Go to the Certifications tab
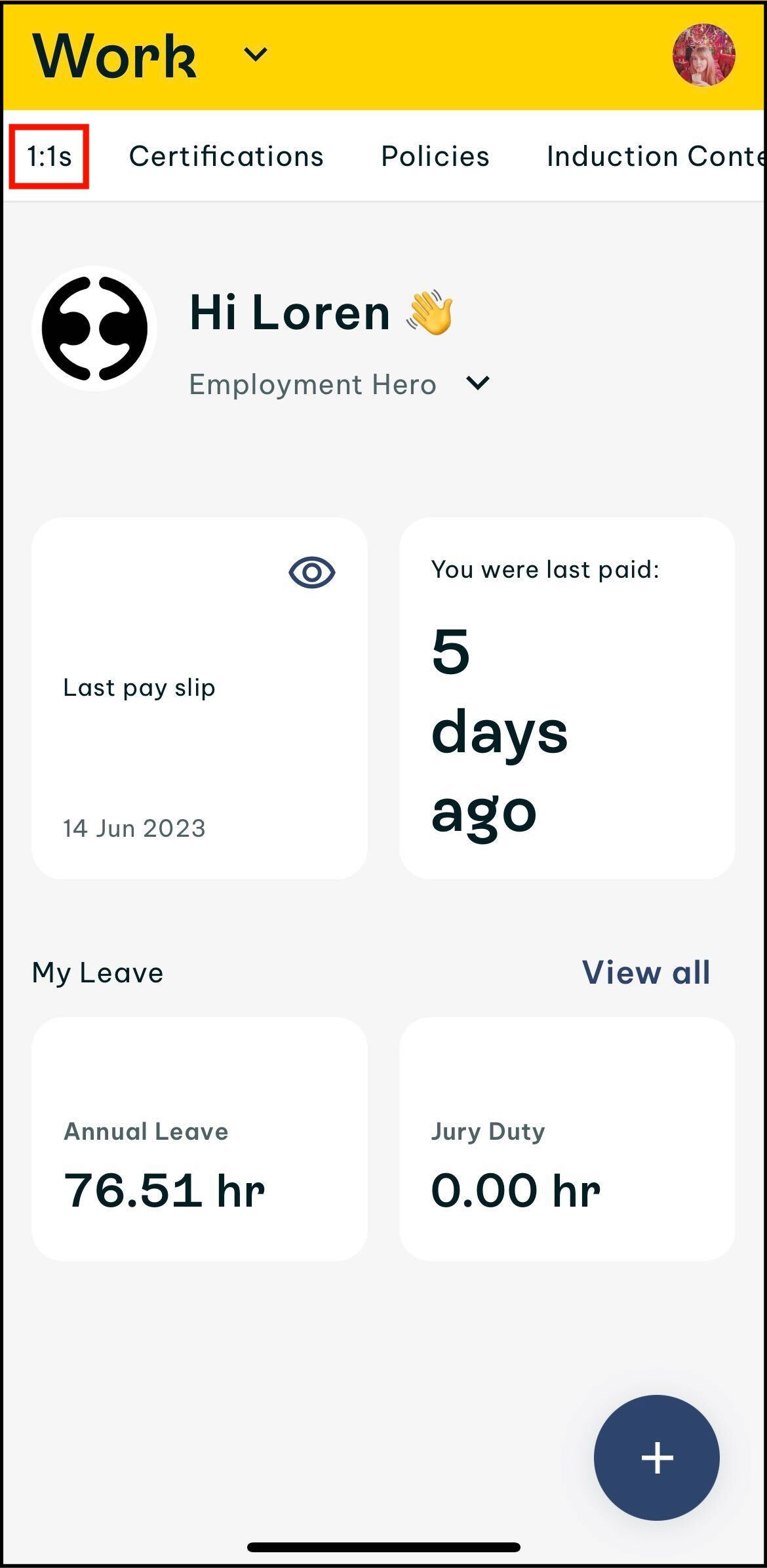The image size is (767, 1568). 226,156
